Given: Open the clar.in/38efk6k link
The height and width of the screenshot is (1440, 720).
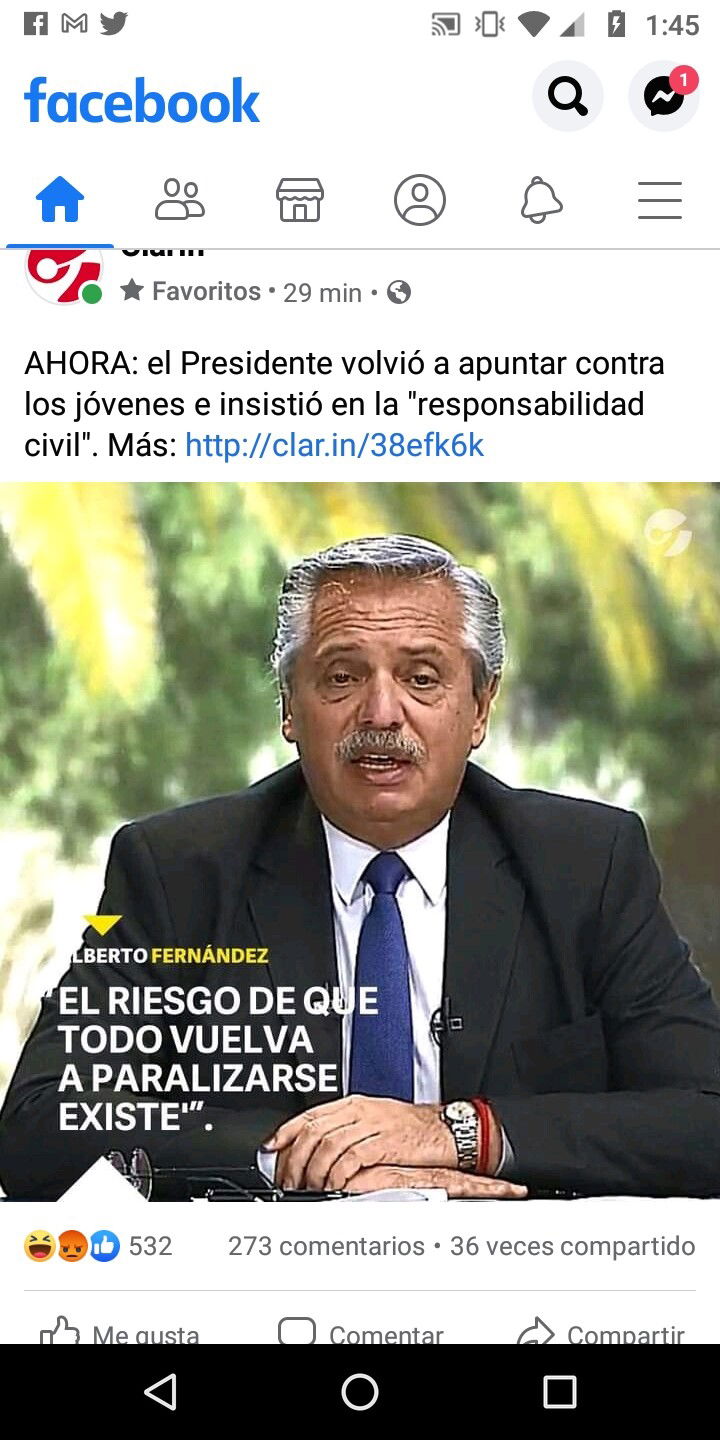Looking at the screenshot, I should [334, 445].
